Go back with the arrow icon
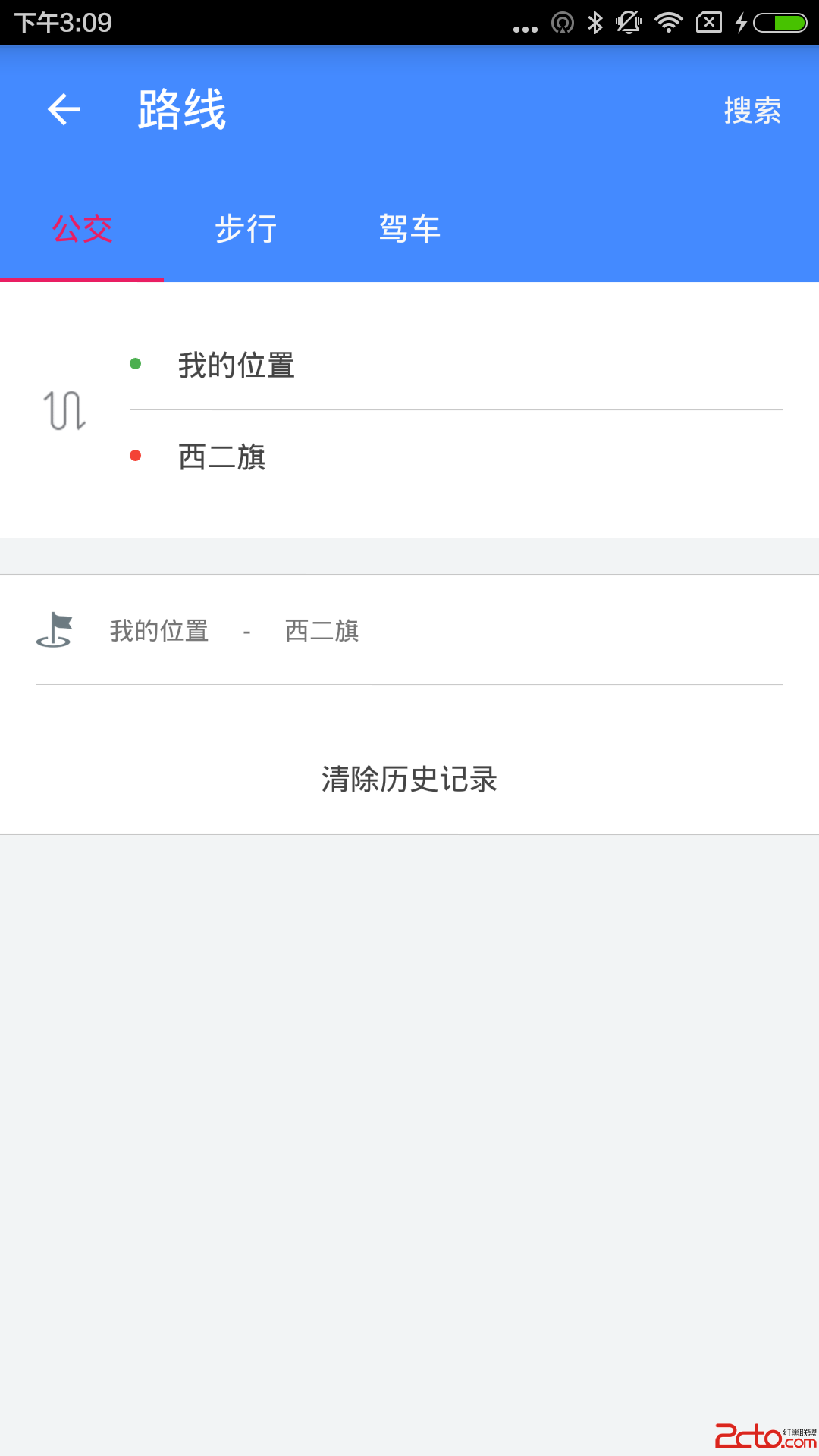This screenshot has width=819, height=1456. point(64,110)
